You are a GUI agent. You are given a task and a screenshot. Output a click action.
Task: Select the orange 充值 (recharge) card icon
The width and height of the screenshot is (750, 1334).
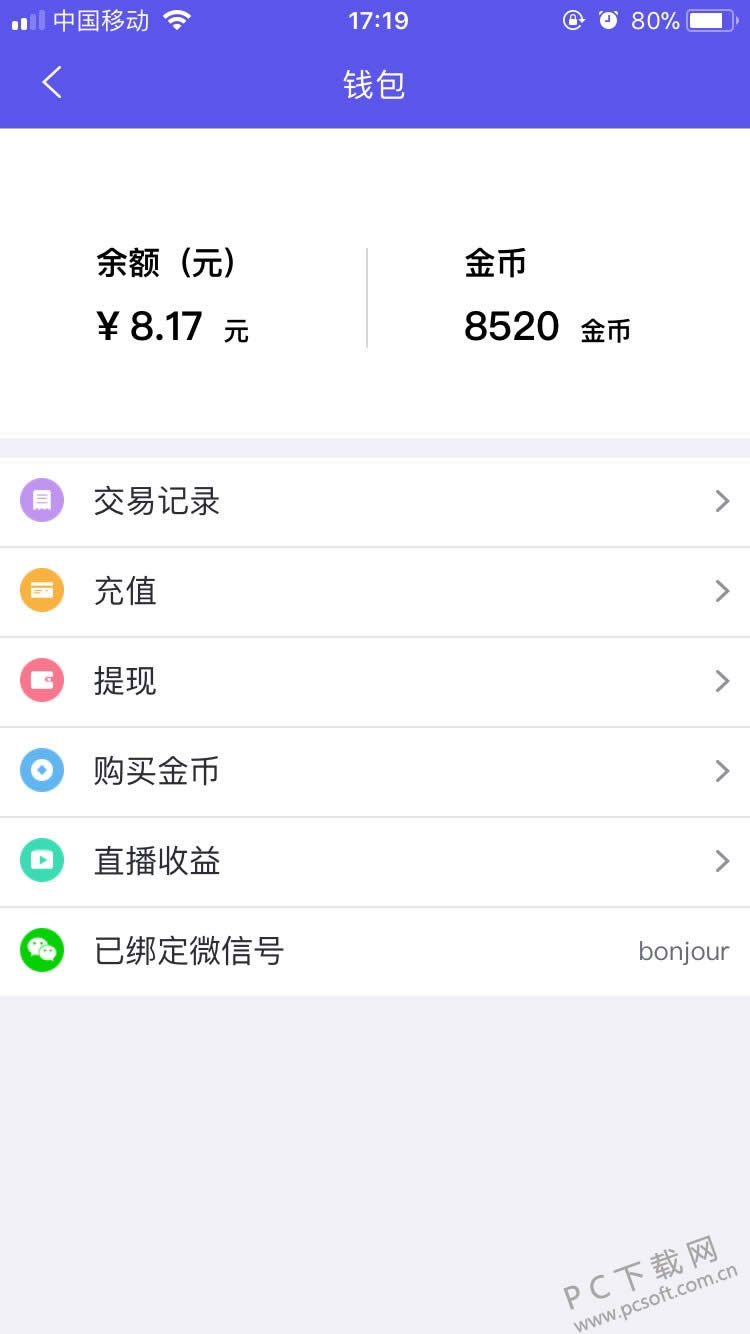point(42,590)
